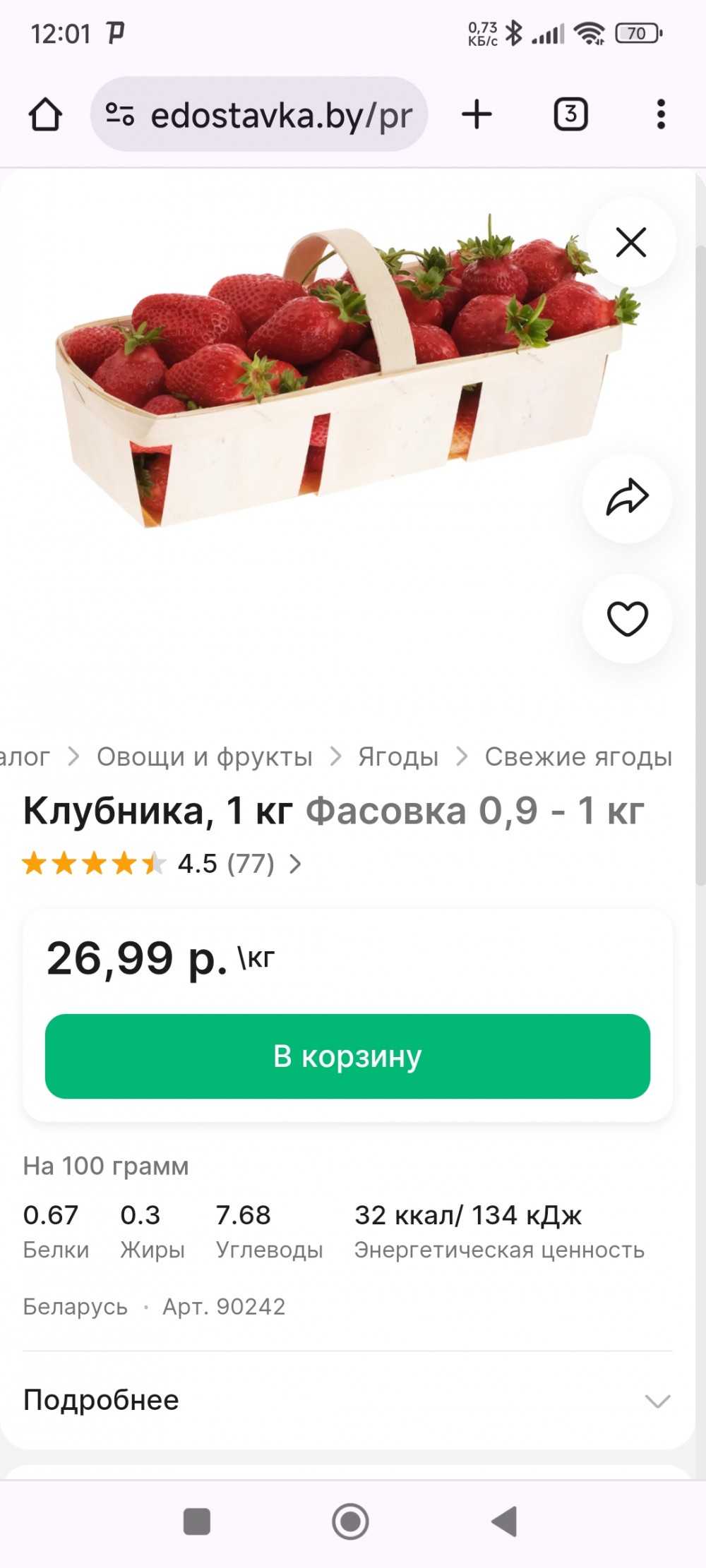Viewport: 706px width, 1568px height.
Task: Open the Ягоды breadcrumb category
Action: click(x=398, y=756)
